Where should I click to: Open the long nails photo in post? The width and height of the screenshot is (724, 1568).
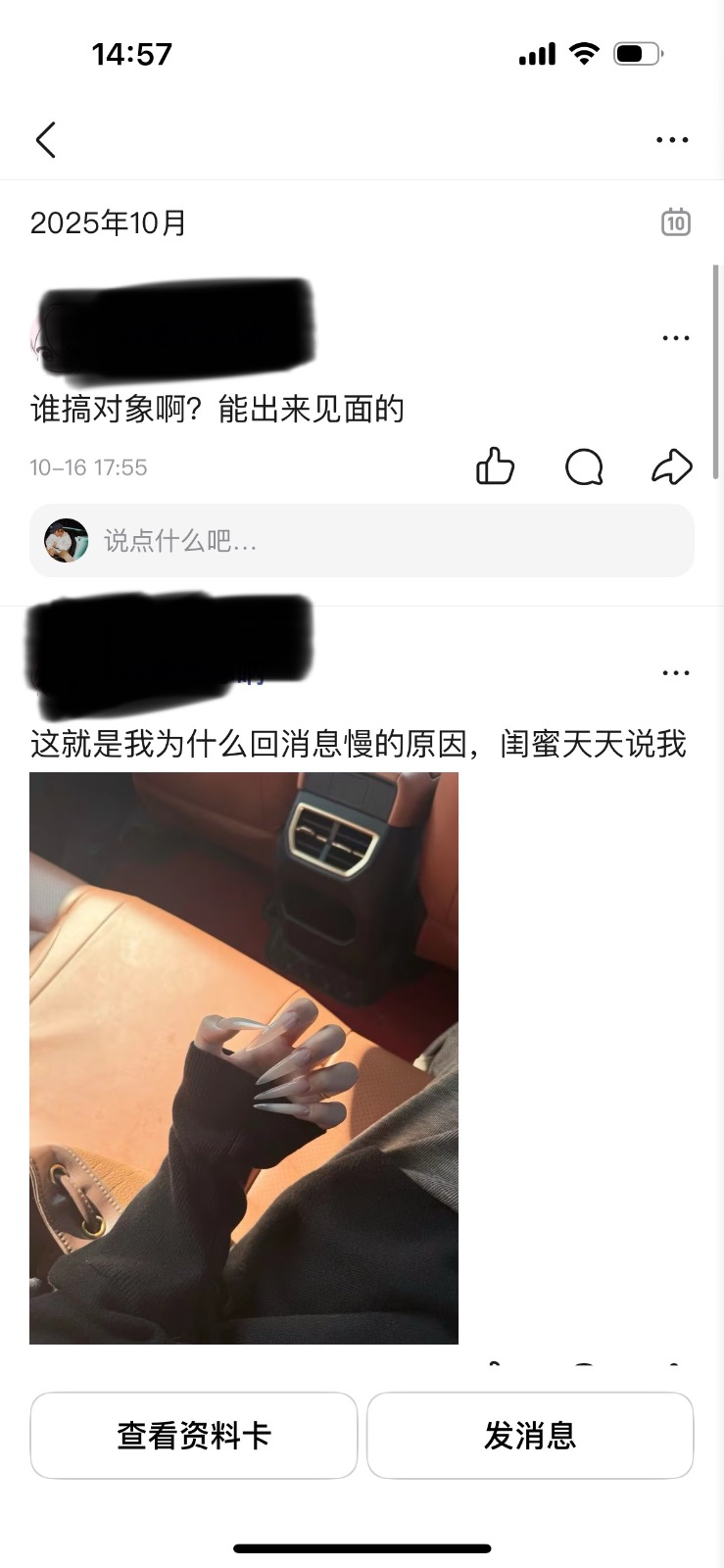coord(244,1057)
